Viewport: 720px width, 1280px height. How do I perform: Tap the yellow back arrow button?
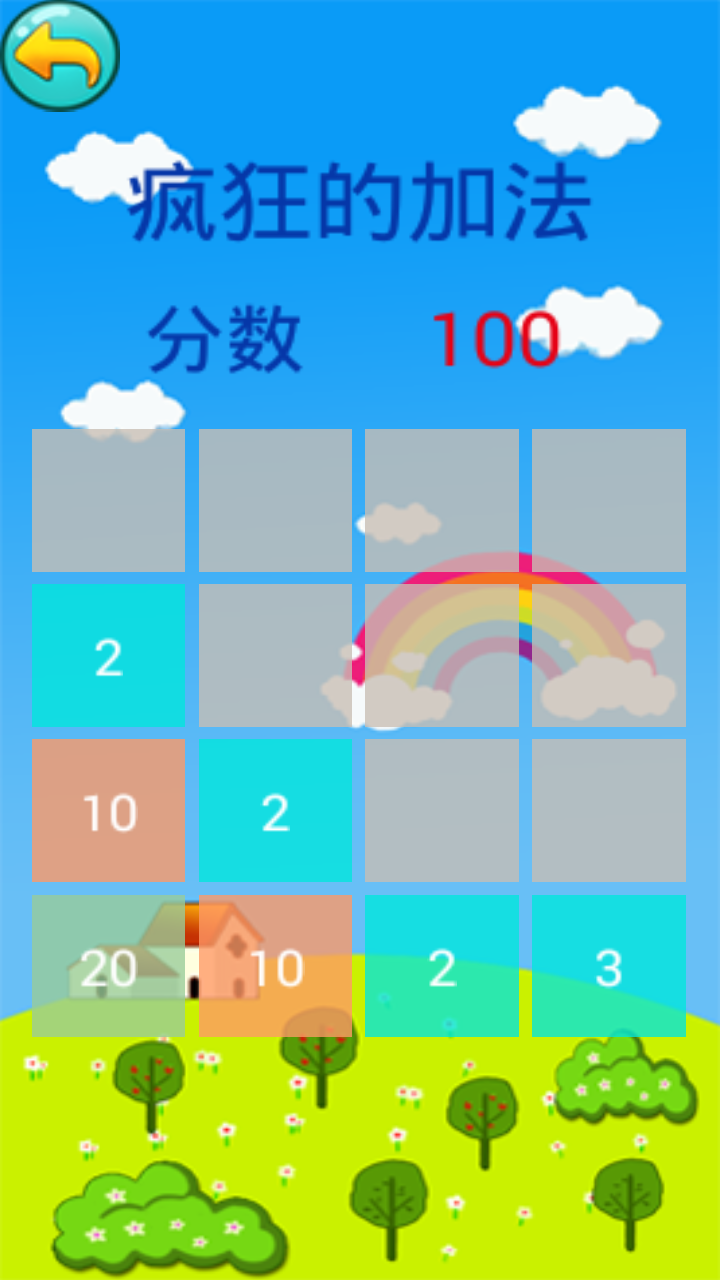click(60, 55)
